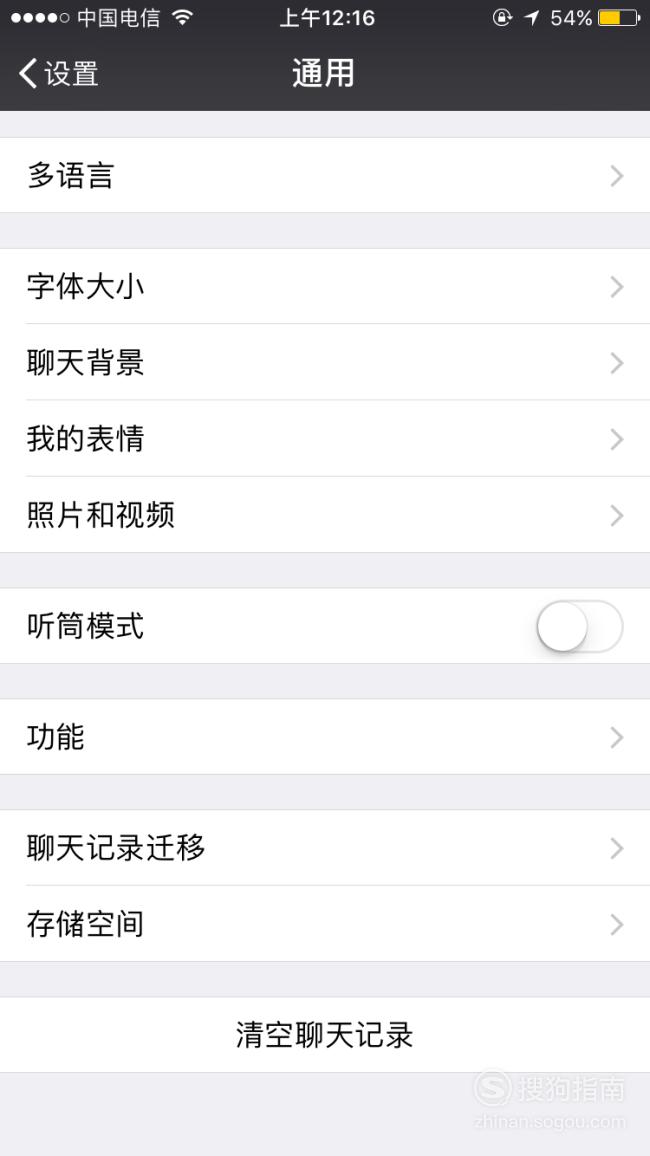Viewport: 650px width, 1156px height.
Task: Open 字体大小 font size settings
Action: [x=325, y=286]
